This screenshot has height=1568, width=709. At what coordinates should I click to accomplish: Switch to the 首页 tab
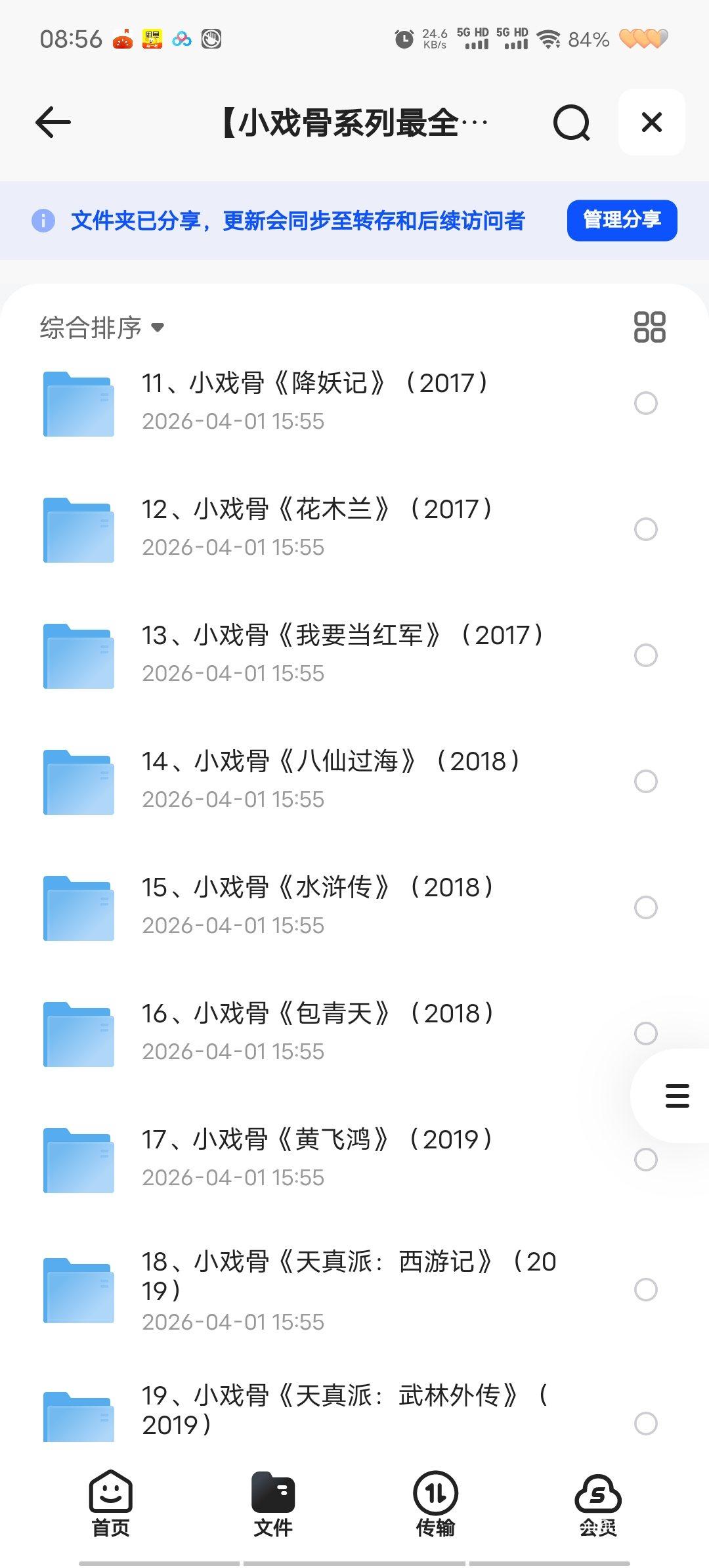(110, 1504)
